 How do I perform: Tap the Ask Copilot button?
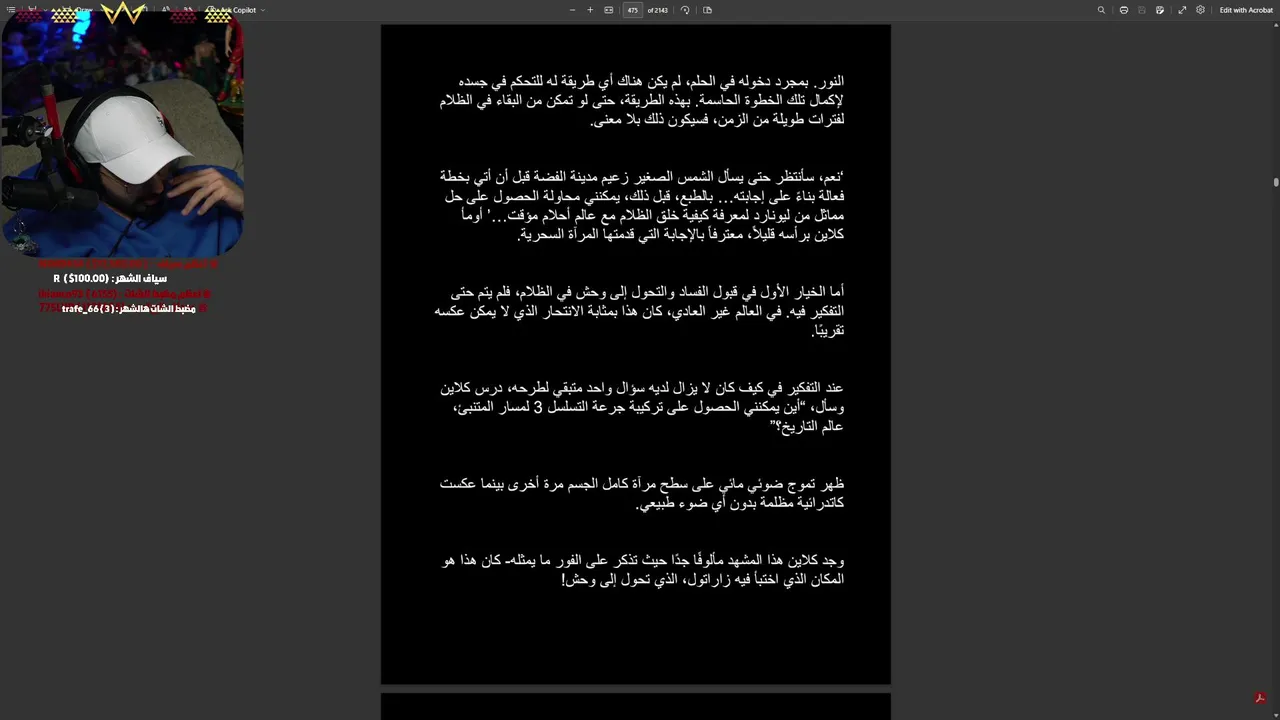pyautogui.click(x=236, y=10)
